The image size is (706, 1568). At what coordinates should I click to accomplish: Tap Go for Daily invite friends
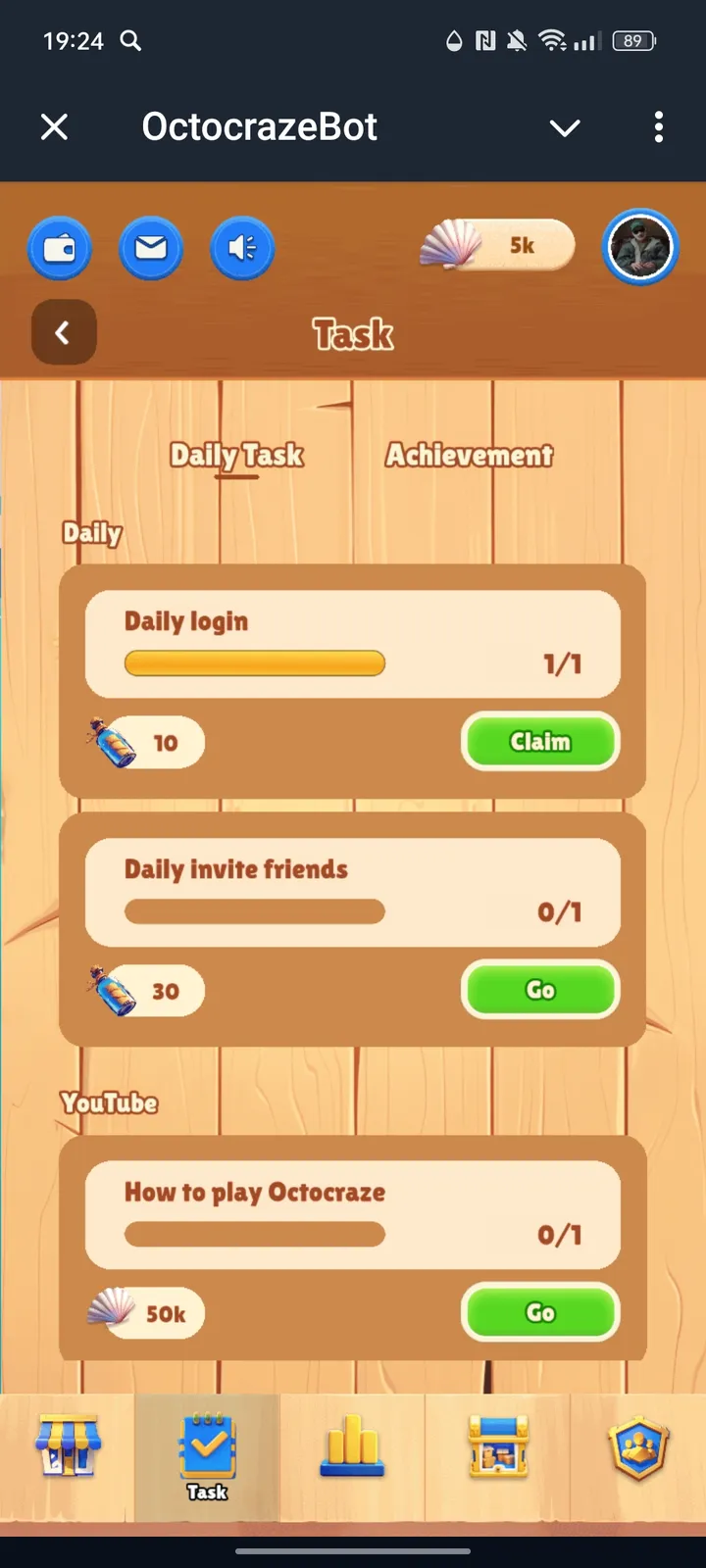[x=539, y=990]
